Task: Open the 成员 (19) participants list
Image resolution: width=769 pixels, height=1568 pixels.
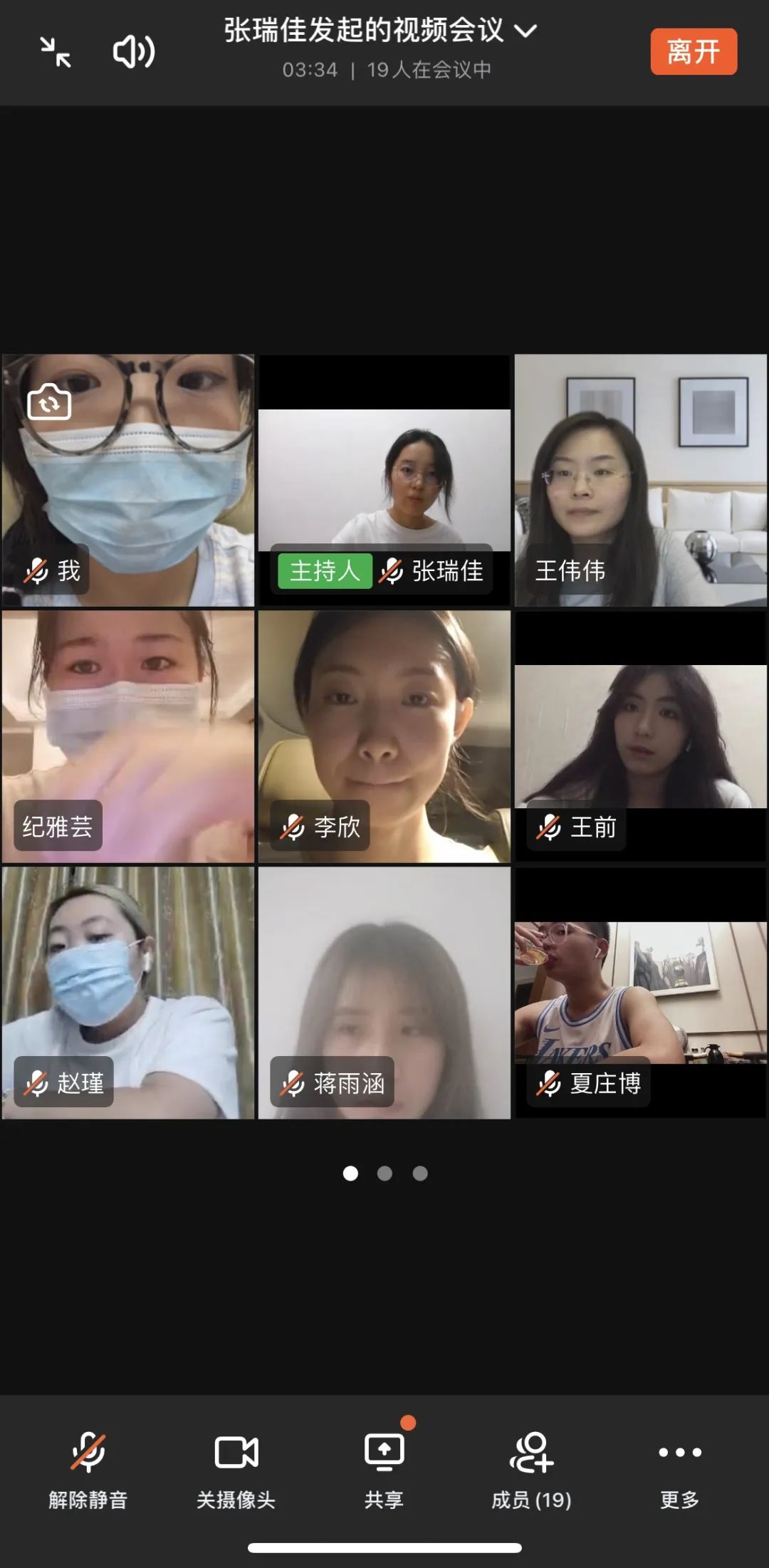Action: (x=531, y=1468)
